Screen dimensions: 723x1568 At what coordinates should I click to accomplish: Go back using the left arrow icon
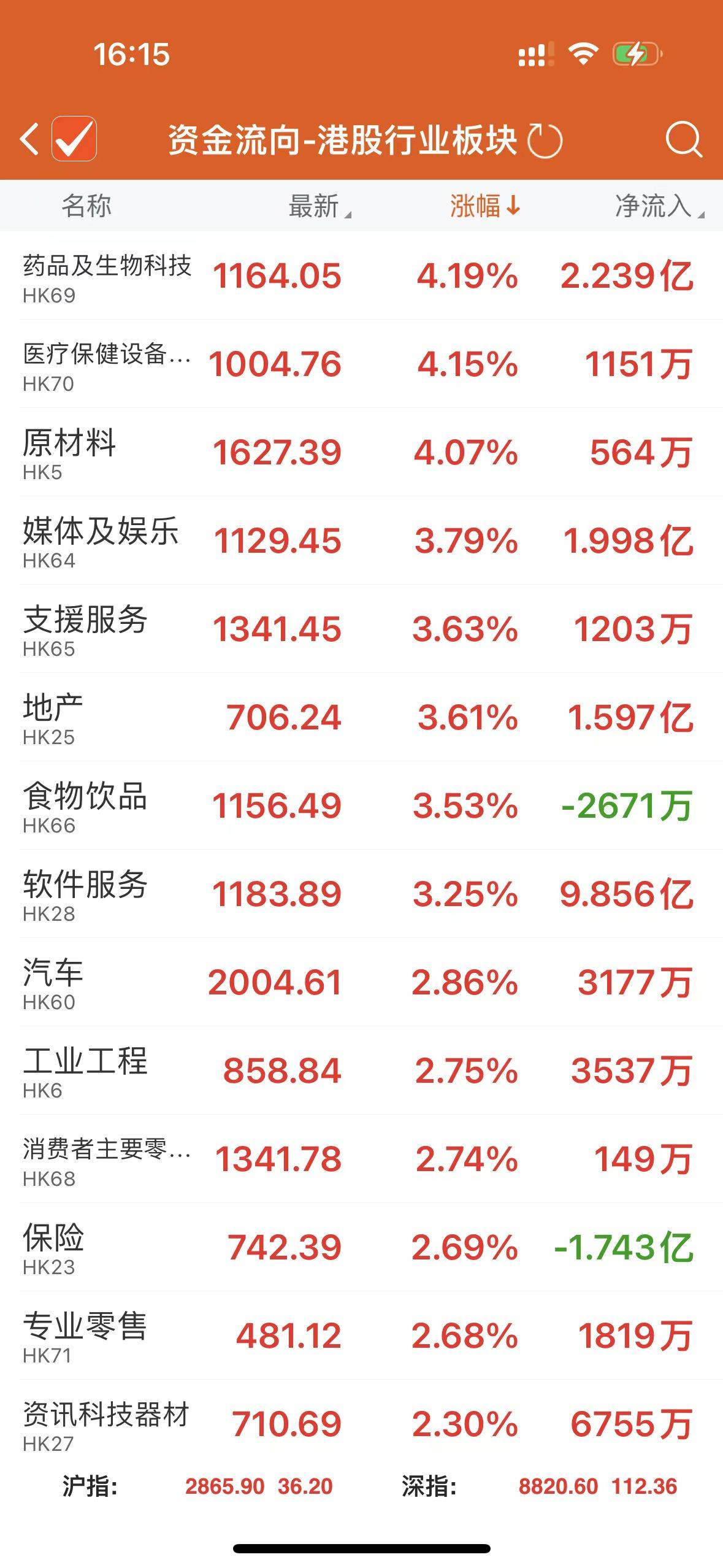tap(29, 140)
